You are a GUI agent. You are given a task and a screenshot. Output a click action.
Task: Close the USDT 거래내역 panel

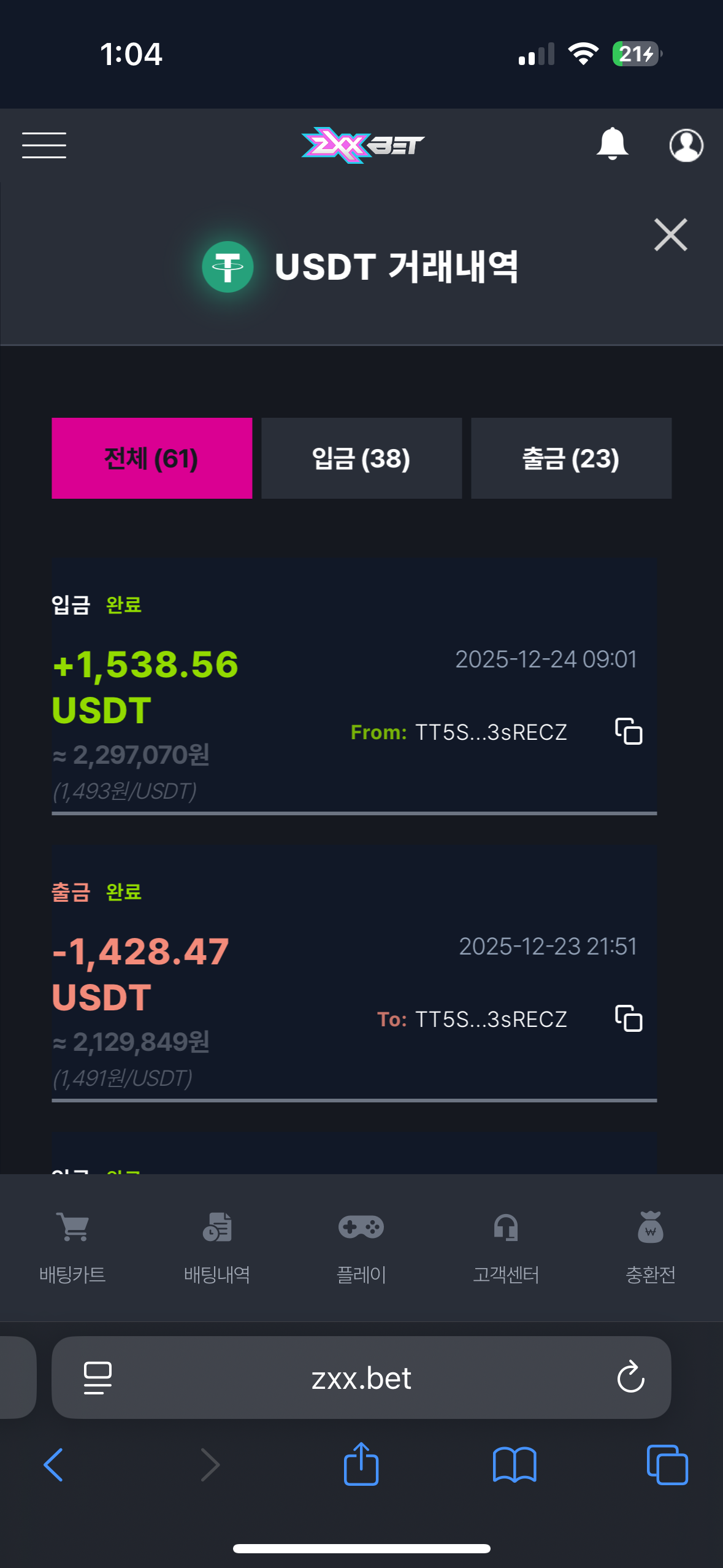coord(670,235)
